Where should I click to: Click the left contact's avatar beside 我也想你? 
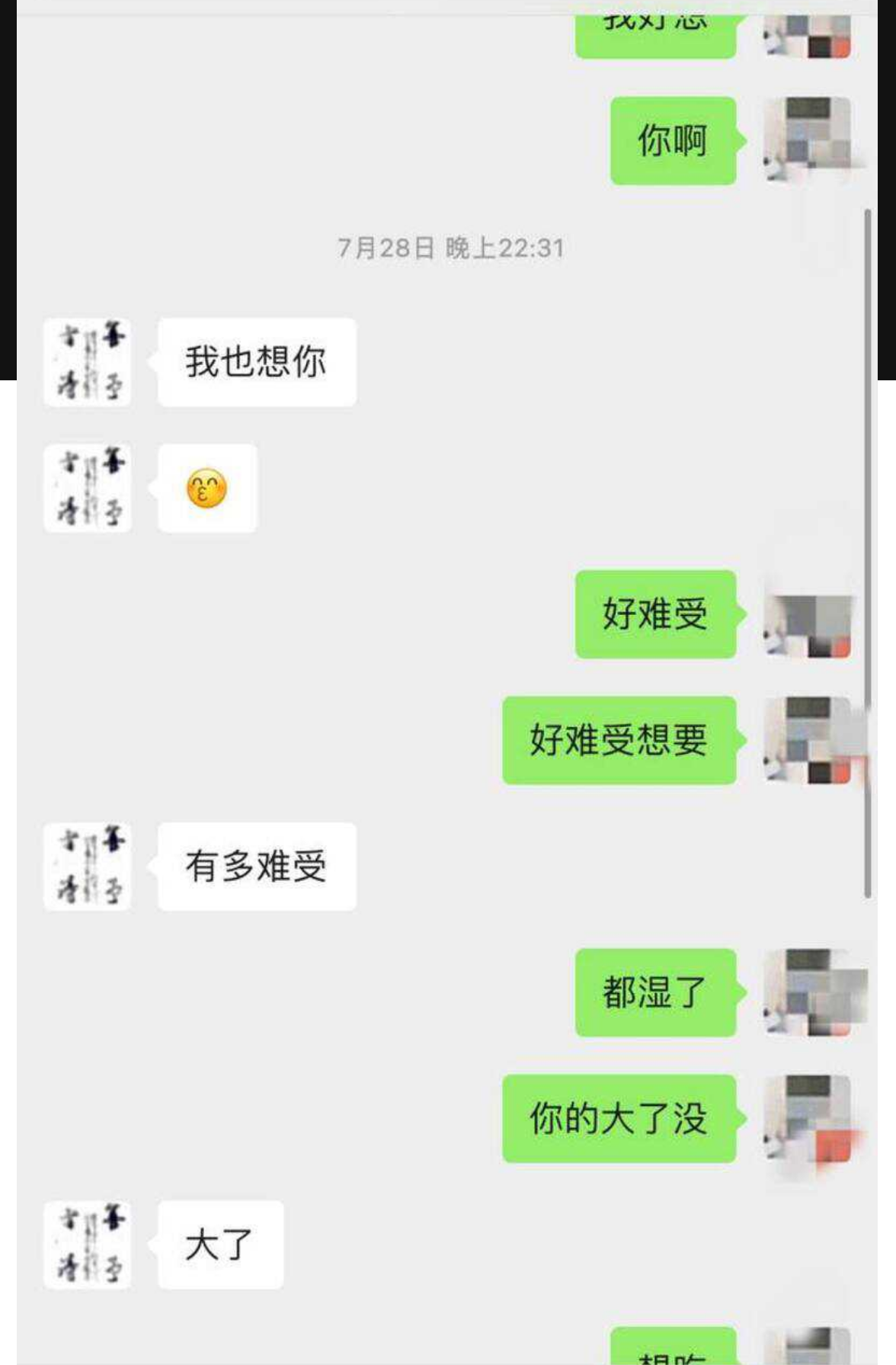click(x=88, y=362)
